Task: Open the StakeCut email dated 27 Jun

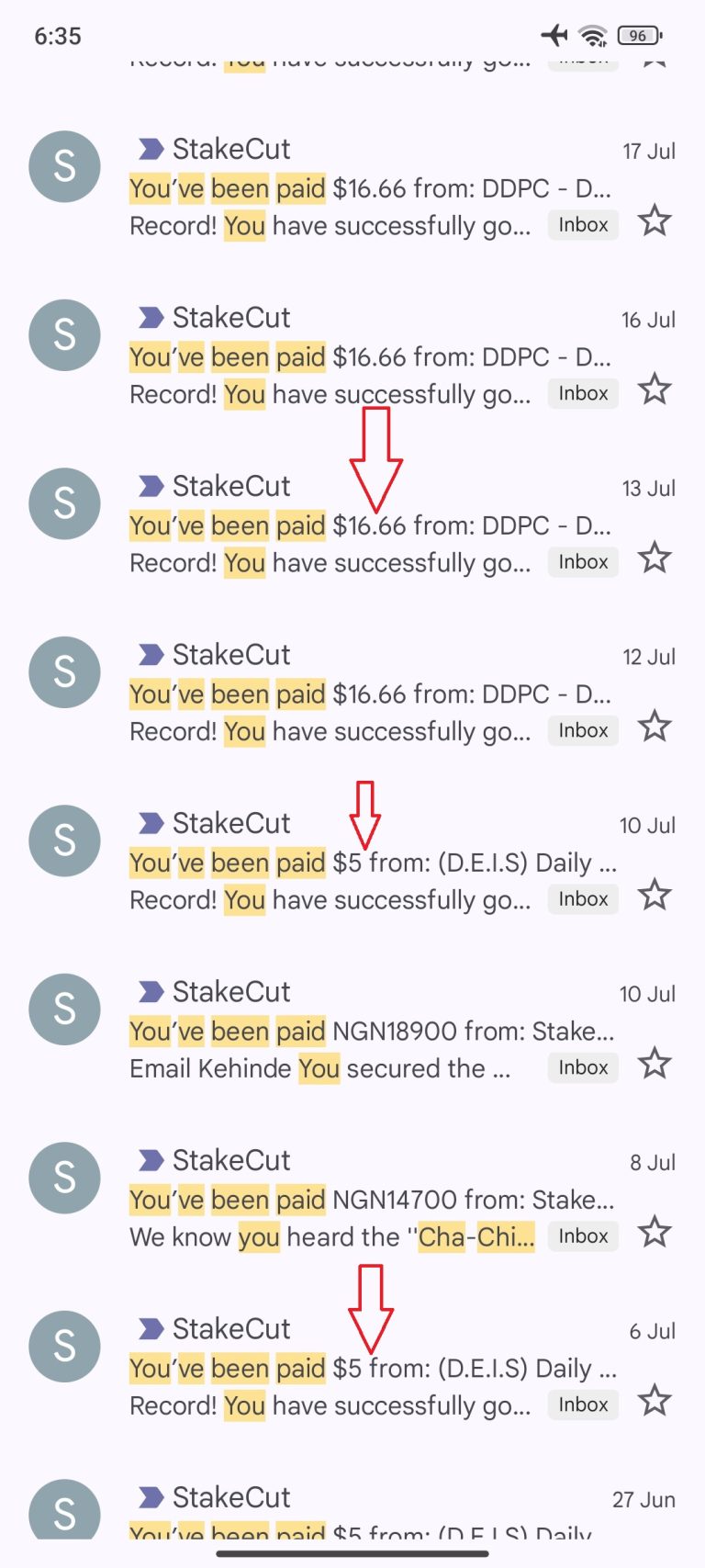Action: tap(352, 1506)
